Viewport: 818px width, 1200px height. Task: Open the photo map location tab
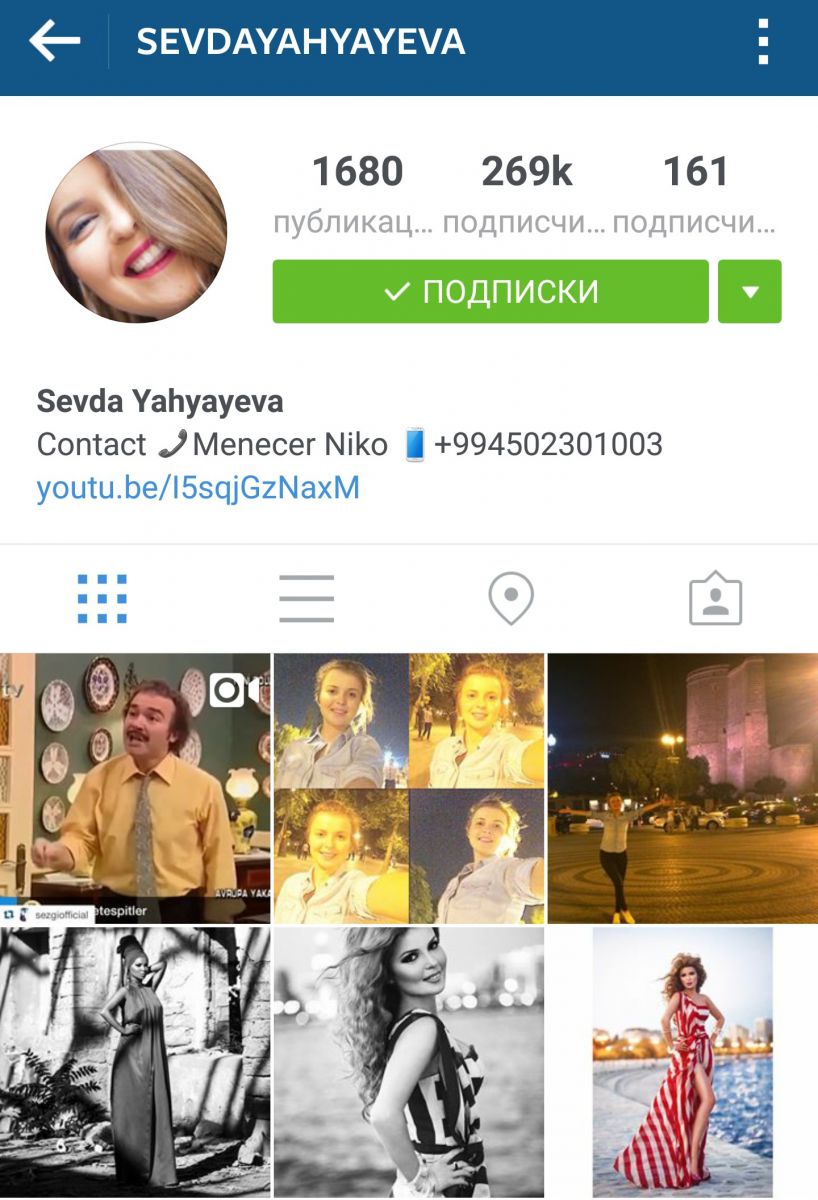(x=511, y=599)
